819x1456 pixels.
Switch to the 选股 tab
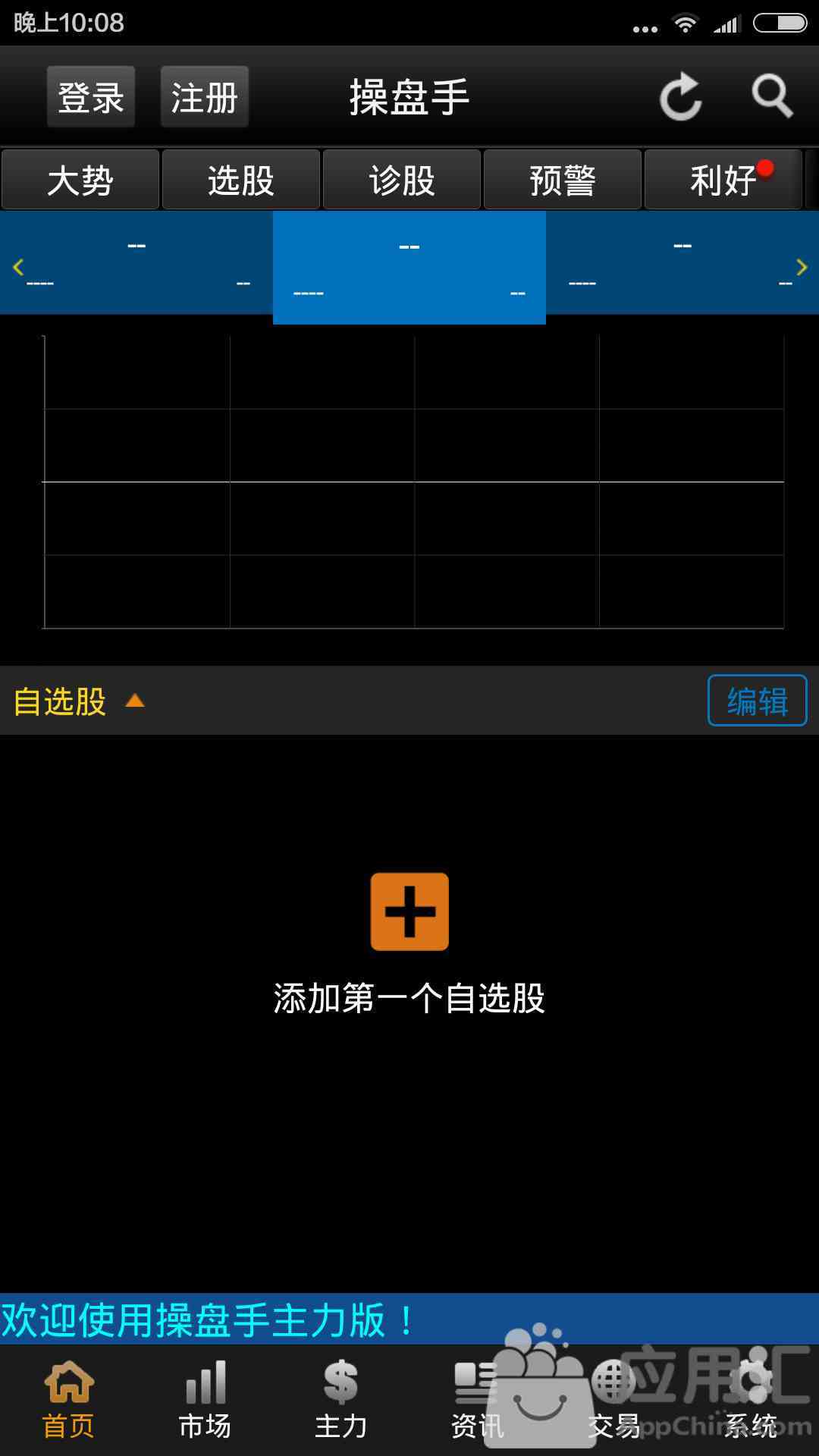(x=241, y=180)
